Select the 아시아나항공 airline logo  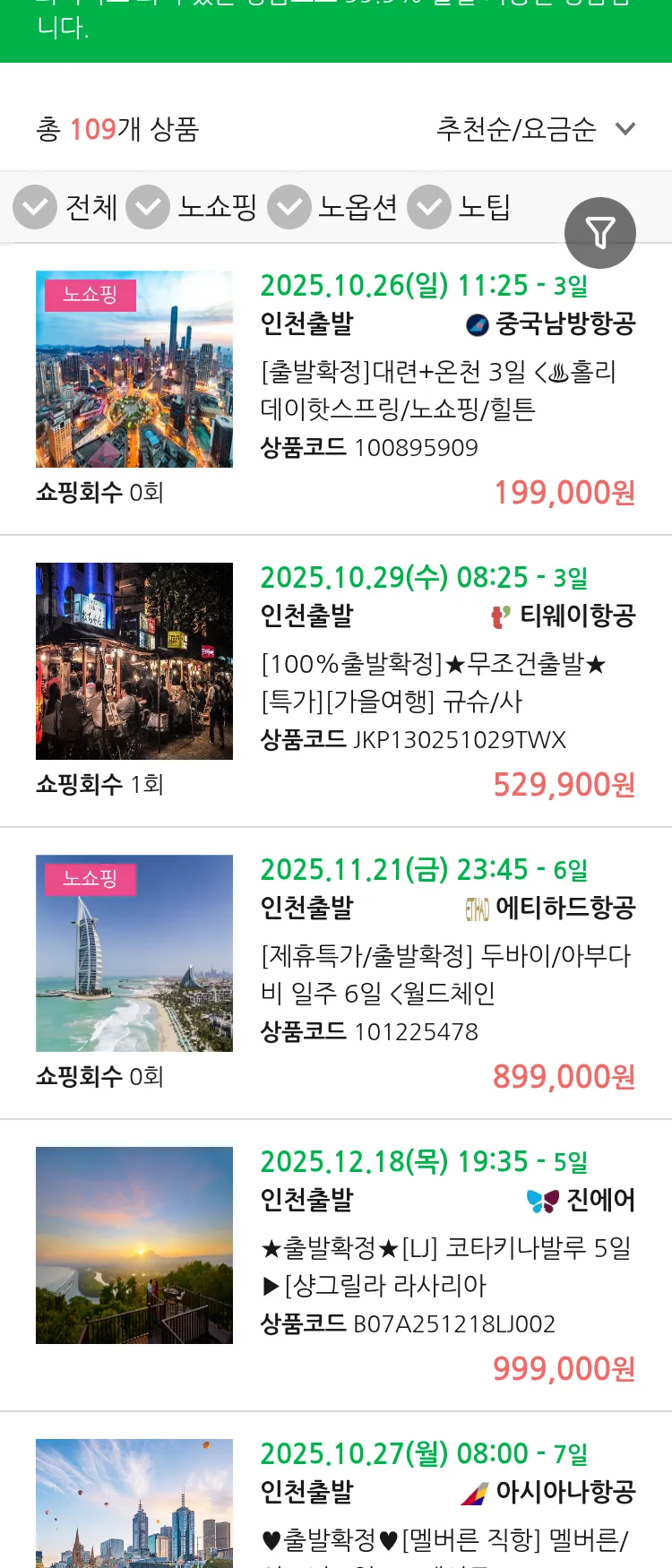click(x=470, y=1489)
